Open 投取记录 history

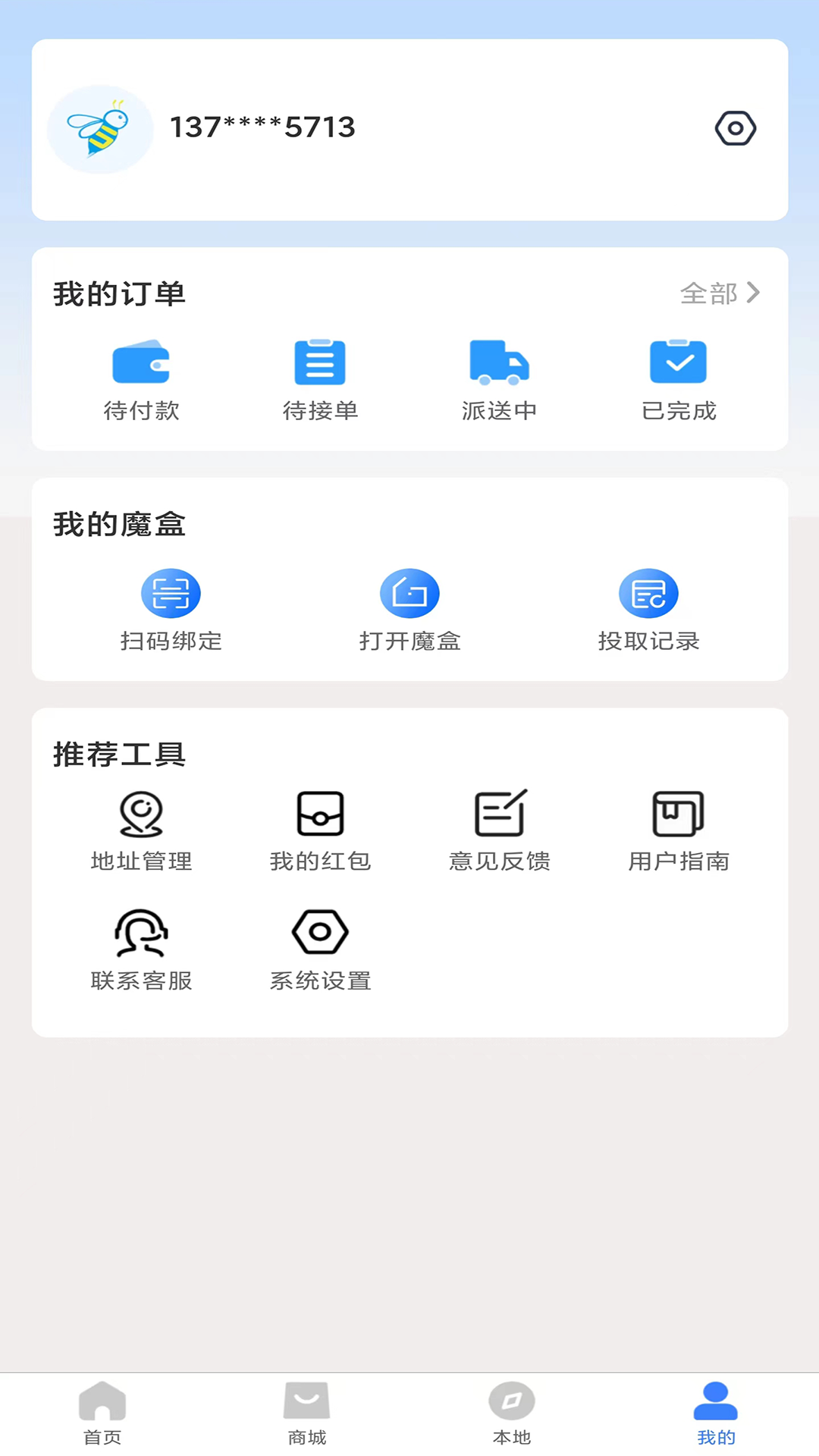tap(648, 610)
